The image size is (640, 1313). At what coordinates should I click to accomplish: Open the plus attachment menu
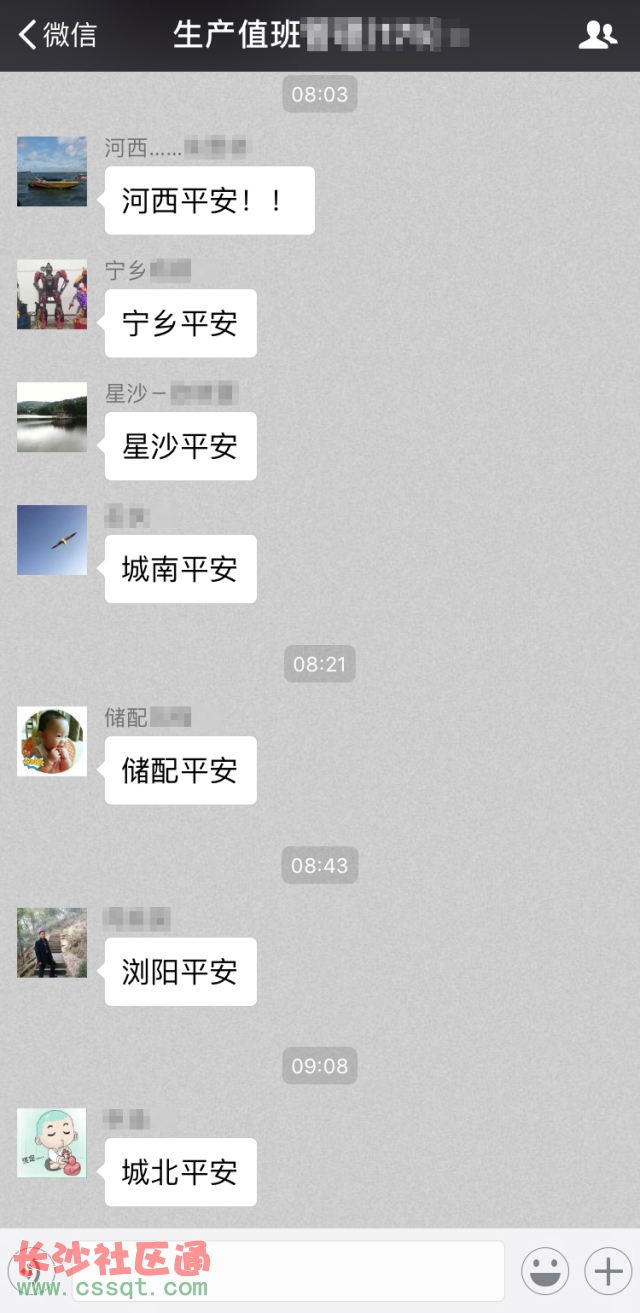(x=608, y=1271)
